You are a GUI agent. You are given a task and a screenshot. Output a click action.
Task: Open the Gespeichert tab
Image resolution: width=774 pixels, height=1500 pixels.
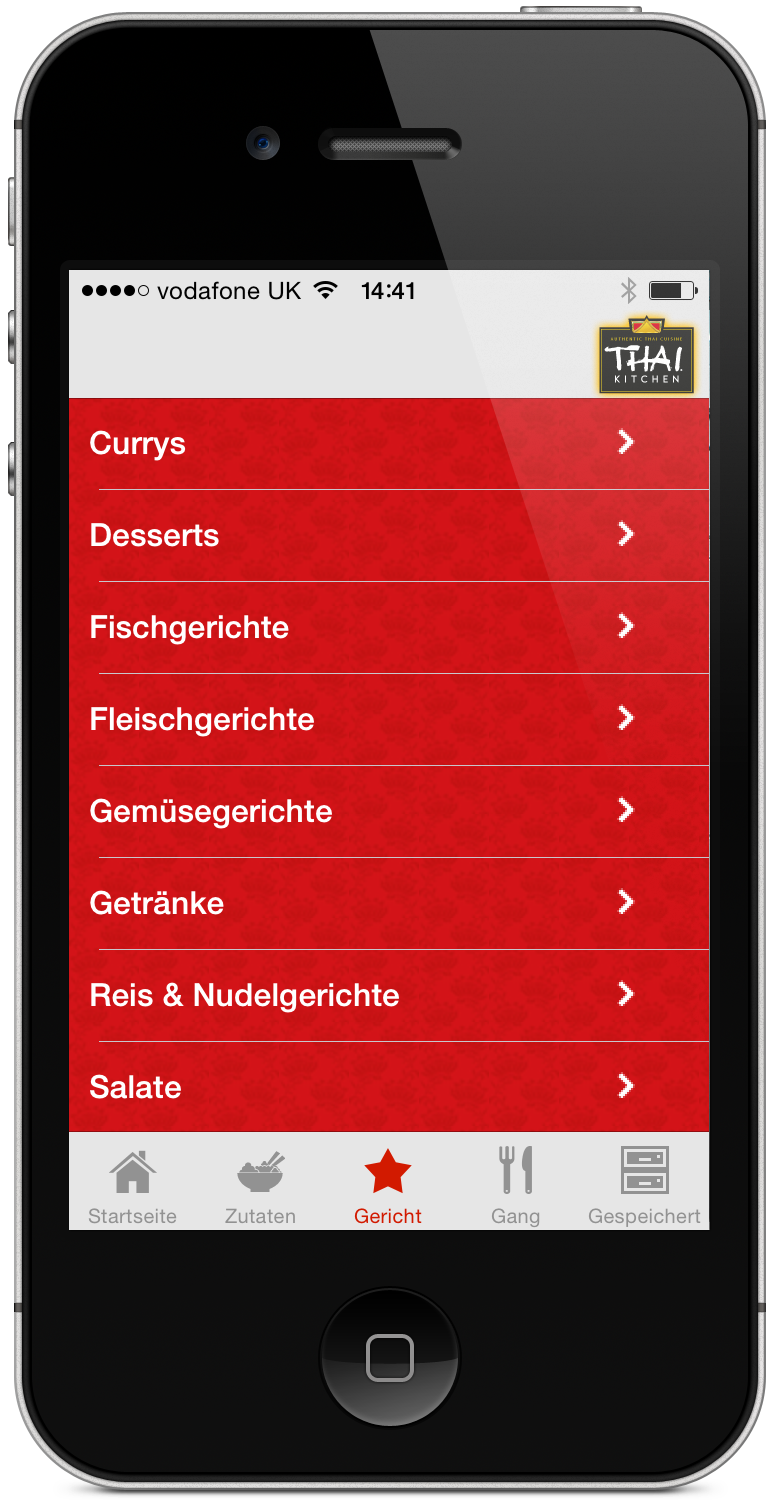click(644, 1185)
